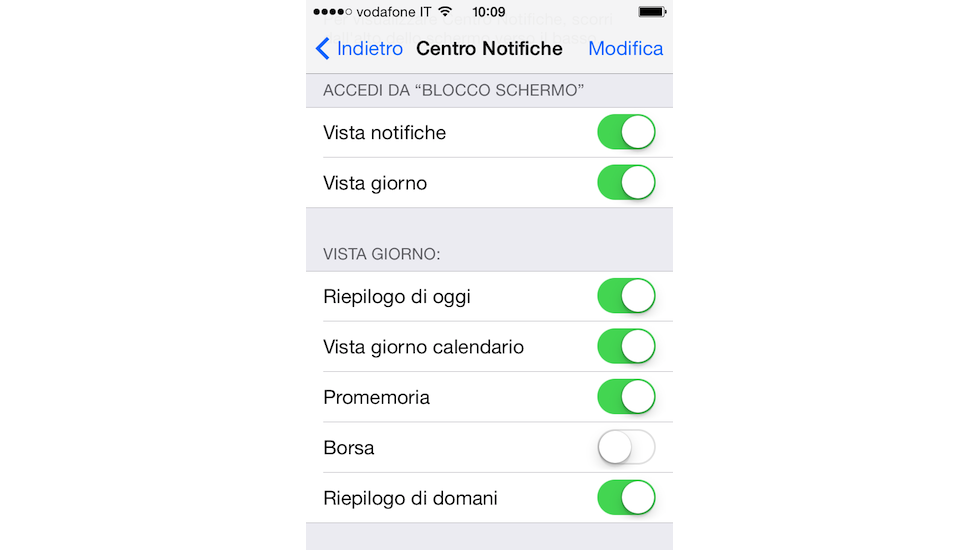
Task: Turn off the Vista notifiche switch
Action: (x=626, y=132)
